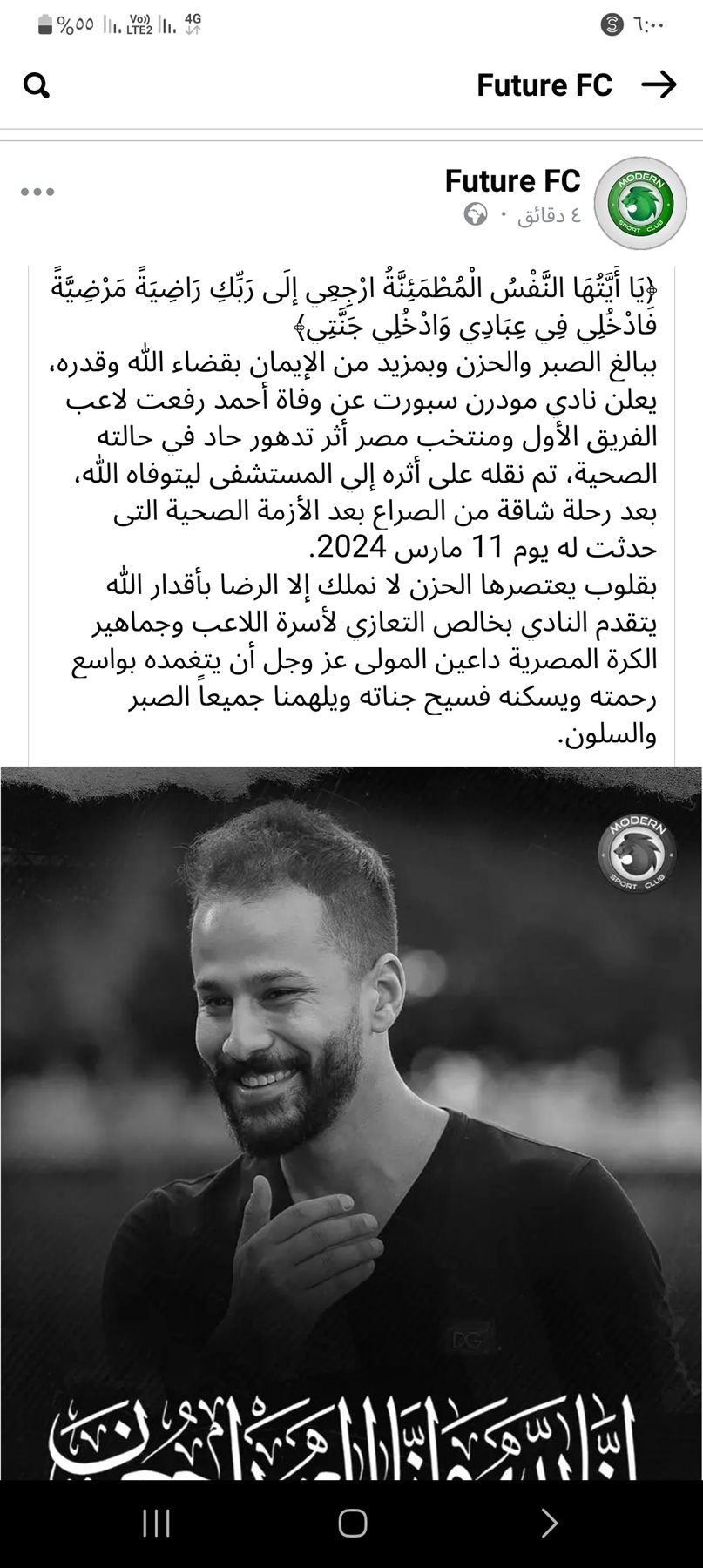
Task: Go back using the top arrow
Action: click(x=659, y=84)
